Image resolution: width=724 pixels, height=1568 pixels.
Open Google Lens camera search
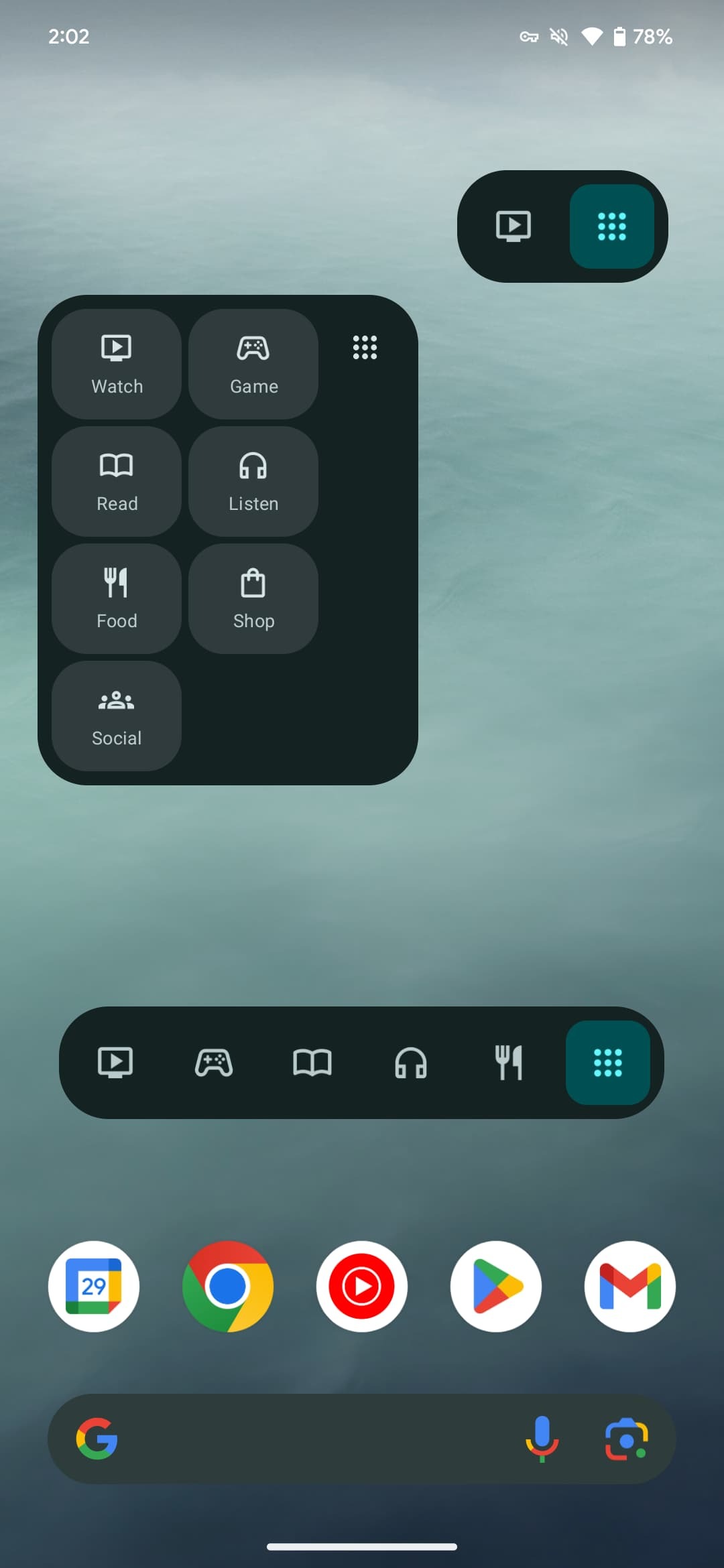pyautogui.click(x=627, y=1439)
